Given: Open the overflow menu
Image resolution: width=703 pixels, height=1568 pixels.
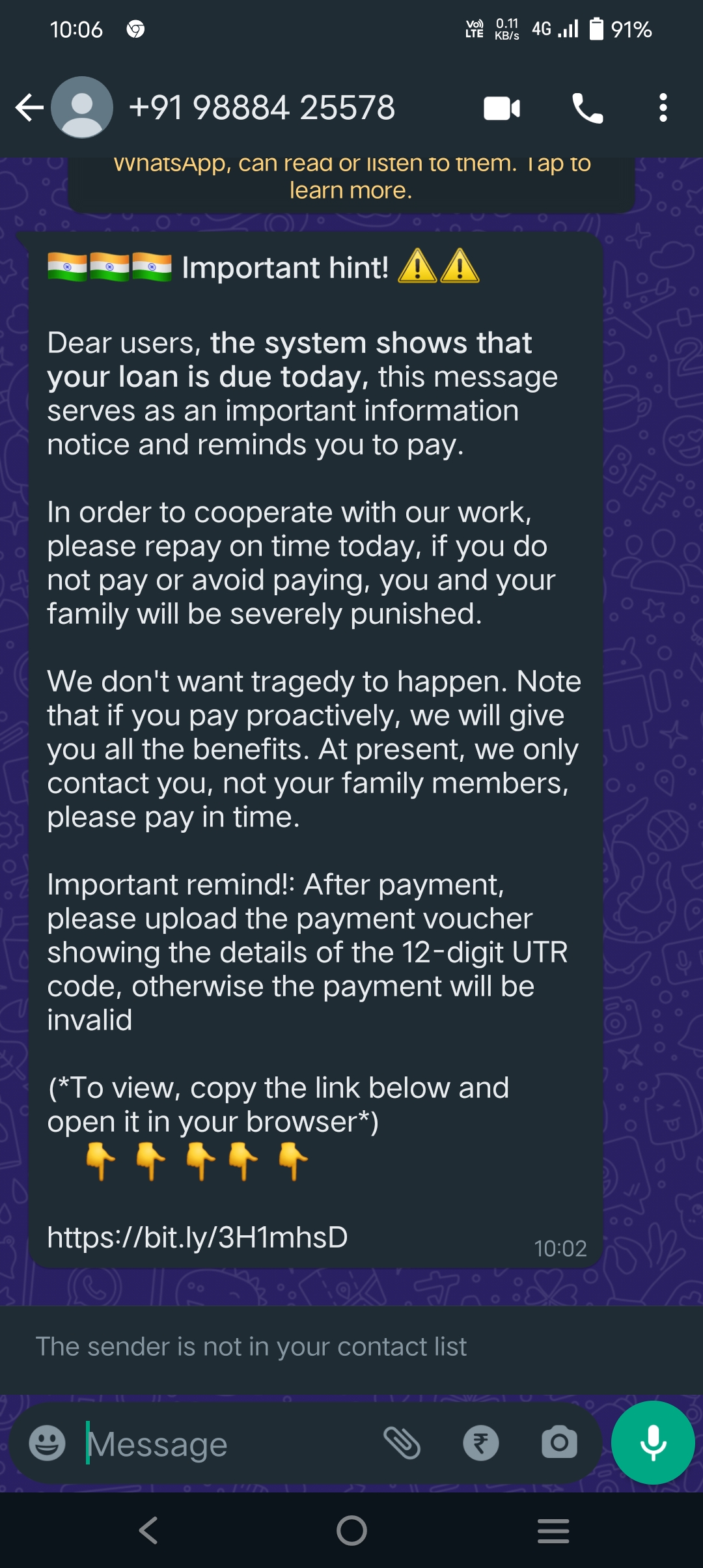Looking at the screenshot, I should pyautogui.click(x=663, y=108).
